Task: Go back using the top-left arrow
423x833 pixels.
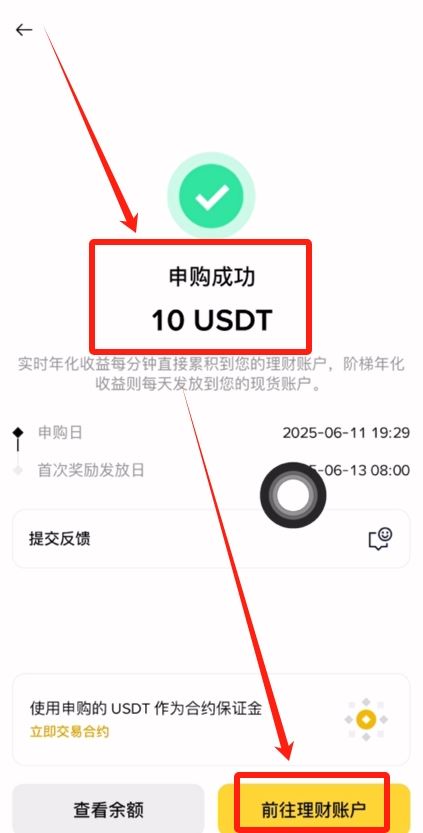Action: click(24, 30)
